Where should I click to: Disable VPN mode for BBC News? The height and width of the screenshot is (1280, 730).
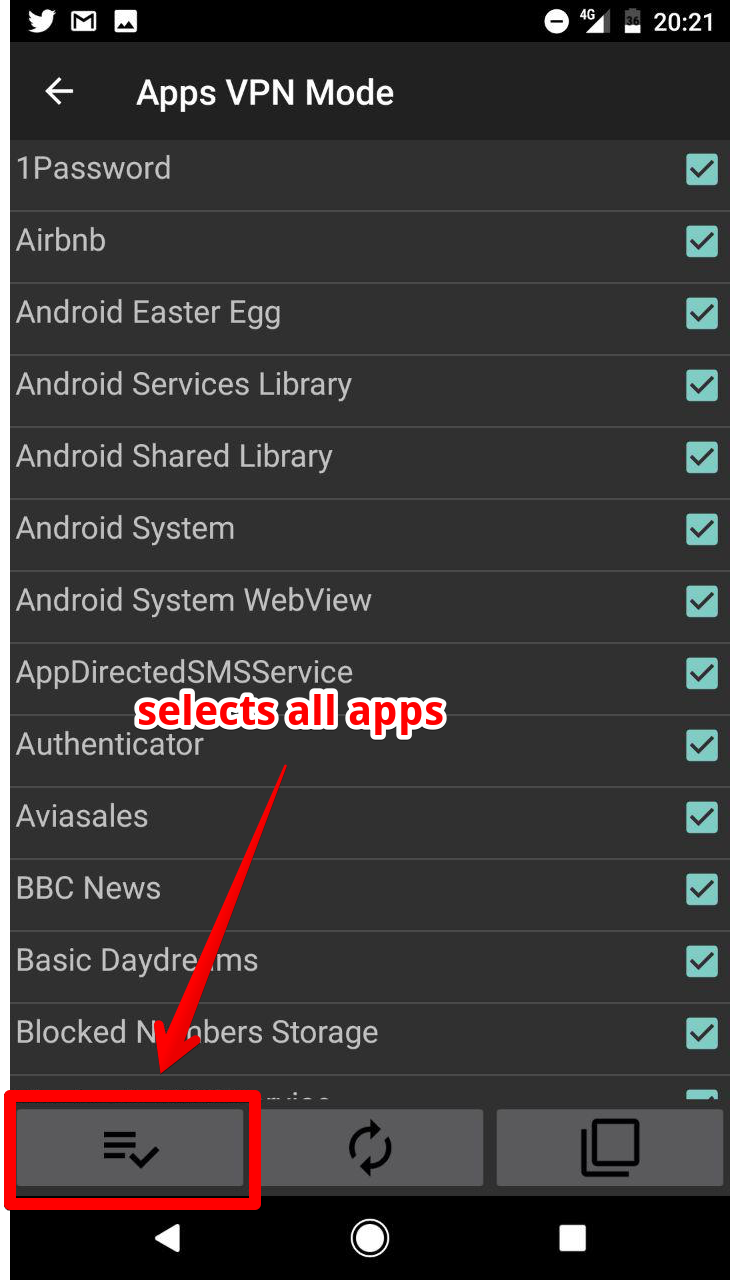click(702, 889)
